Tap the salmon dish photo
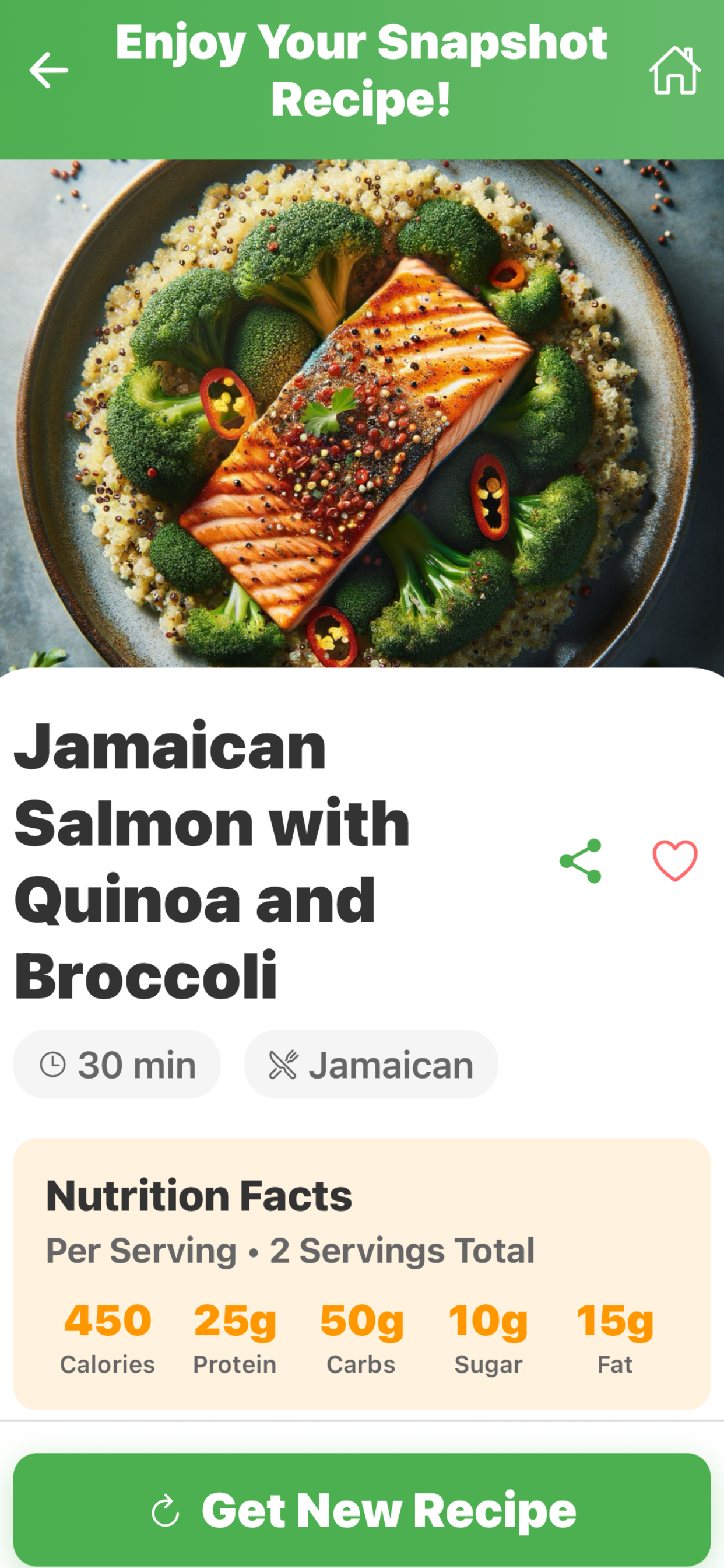724x1568 pixels. (x=362, y=414)
